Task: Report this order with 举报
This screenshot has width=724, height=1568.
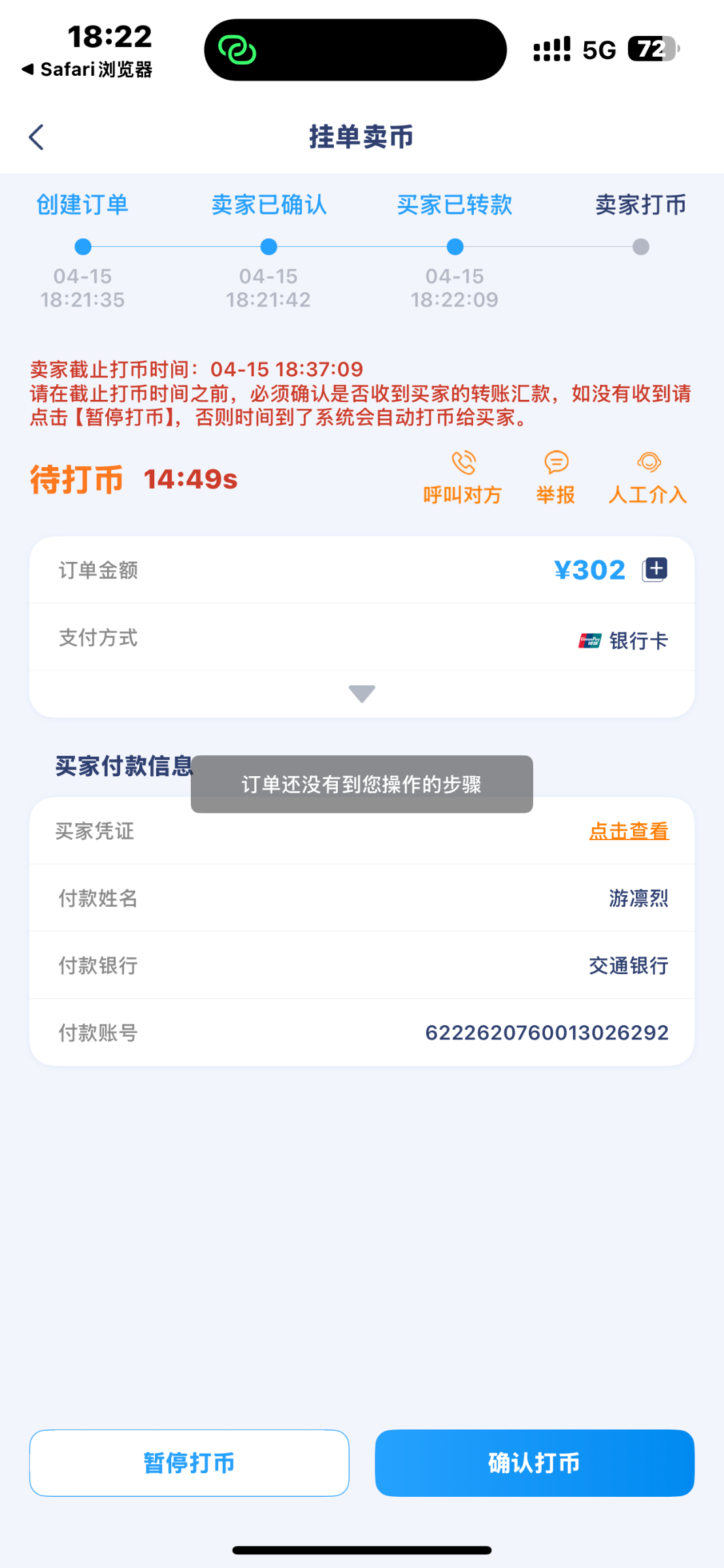Action: click(x=556, y=478)
